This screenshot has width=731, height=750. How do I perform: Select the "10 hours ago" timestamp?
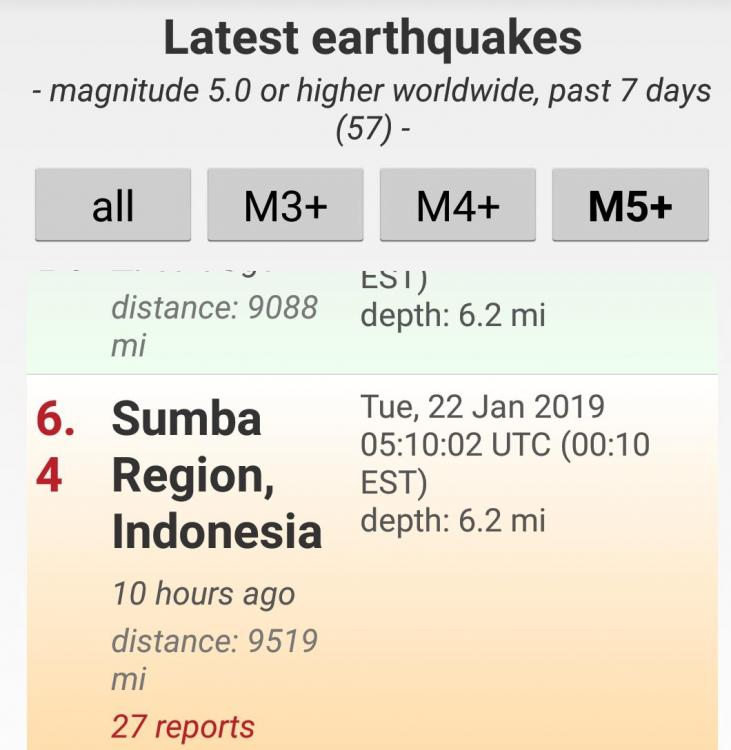click(204, 593)
